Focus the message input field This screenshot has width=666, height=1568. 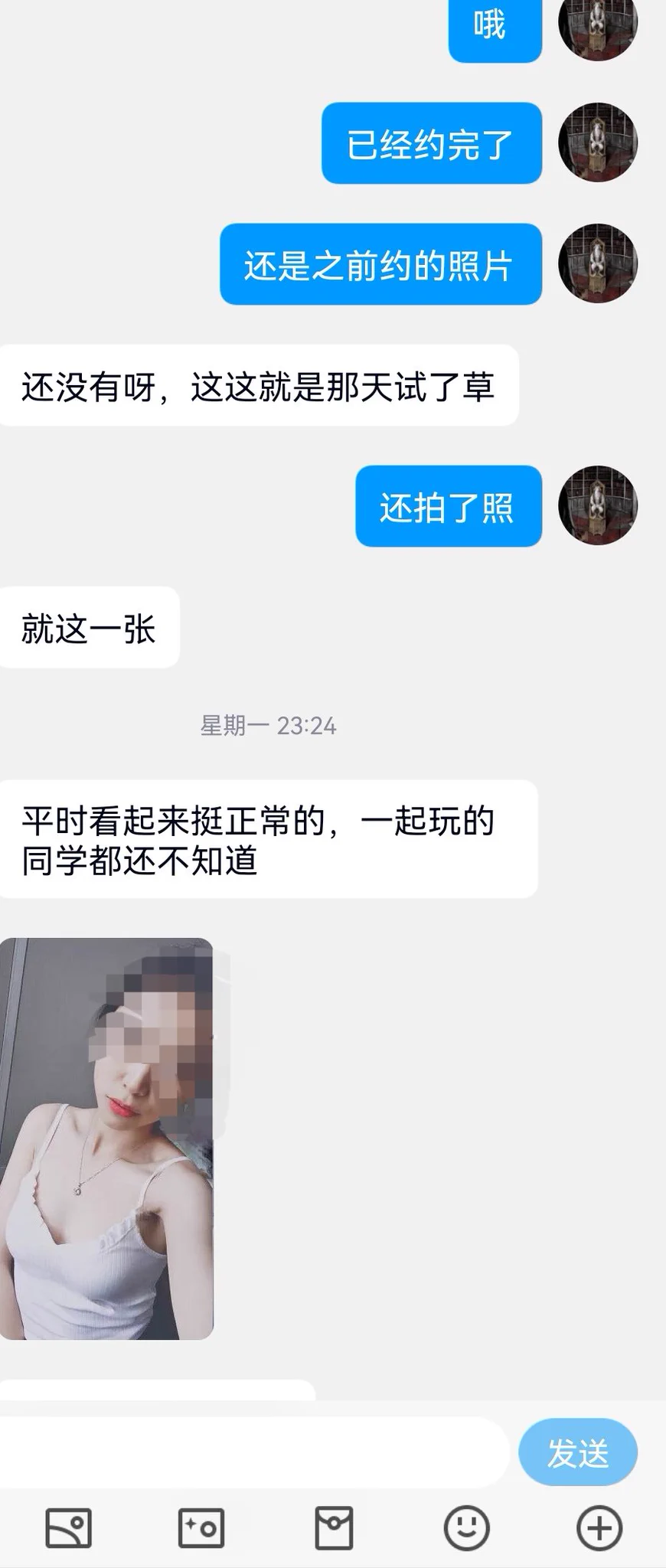pos(253,1452)
